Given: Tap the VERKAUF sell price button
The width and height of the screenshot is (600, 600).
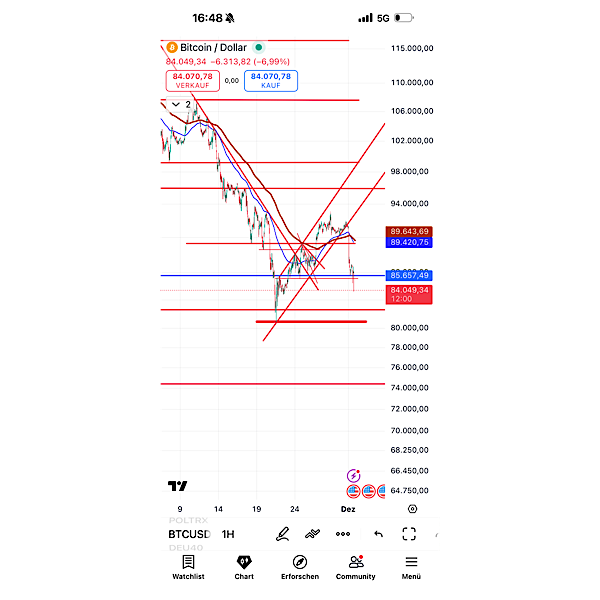Looking at the screenshot, I should [x=192, y=81].
